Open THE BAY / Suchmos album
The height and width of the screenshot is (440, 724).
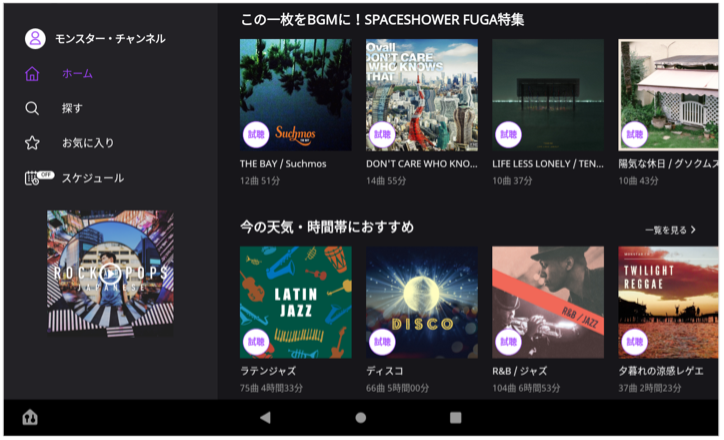(x=295, y=95)
